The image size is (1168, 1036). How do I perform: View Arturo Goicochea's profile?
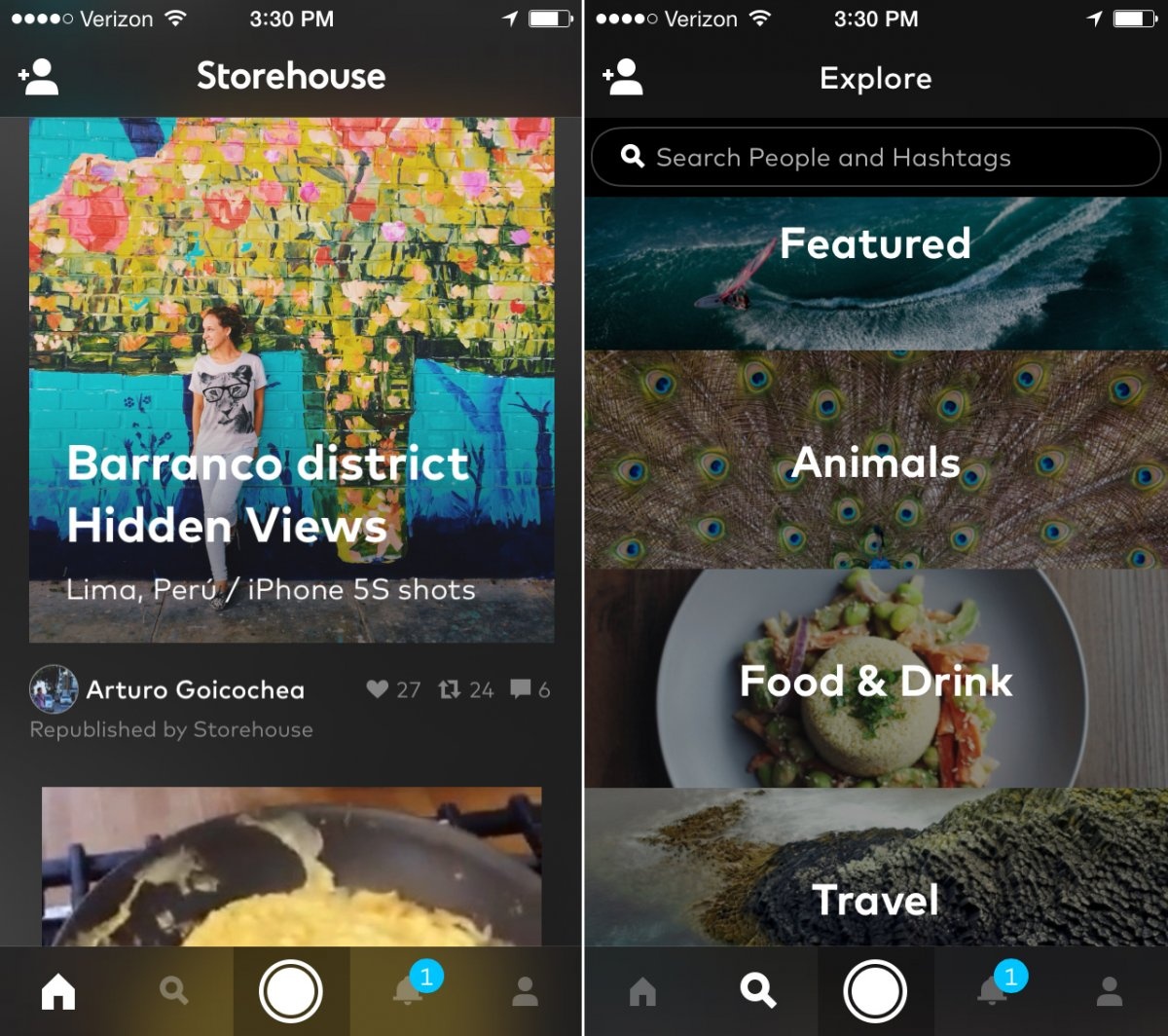coord(195,690)
